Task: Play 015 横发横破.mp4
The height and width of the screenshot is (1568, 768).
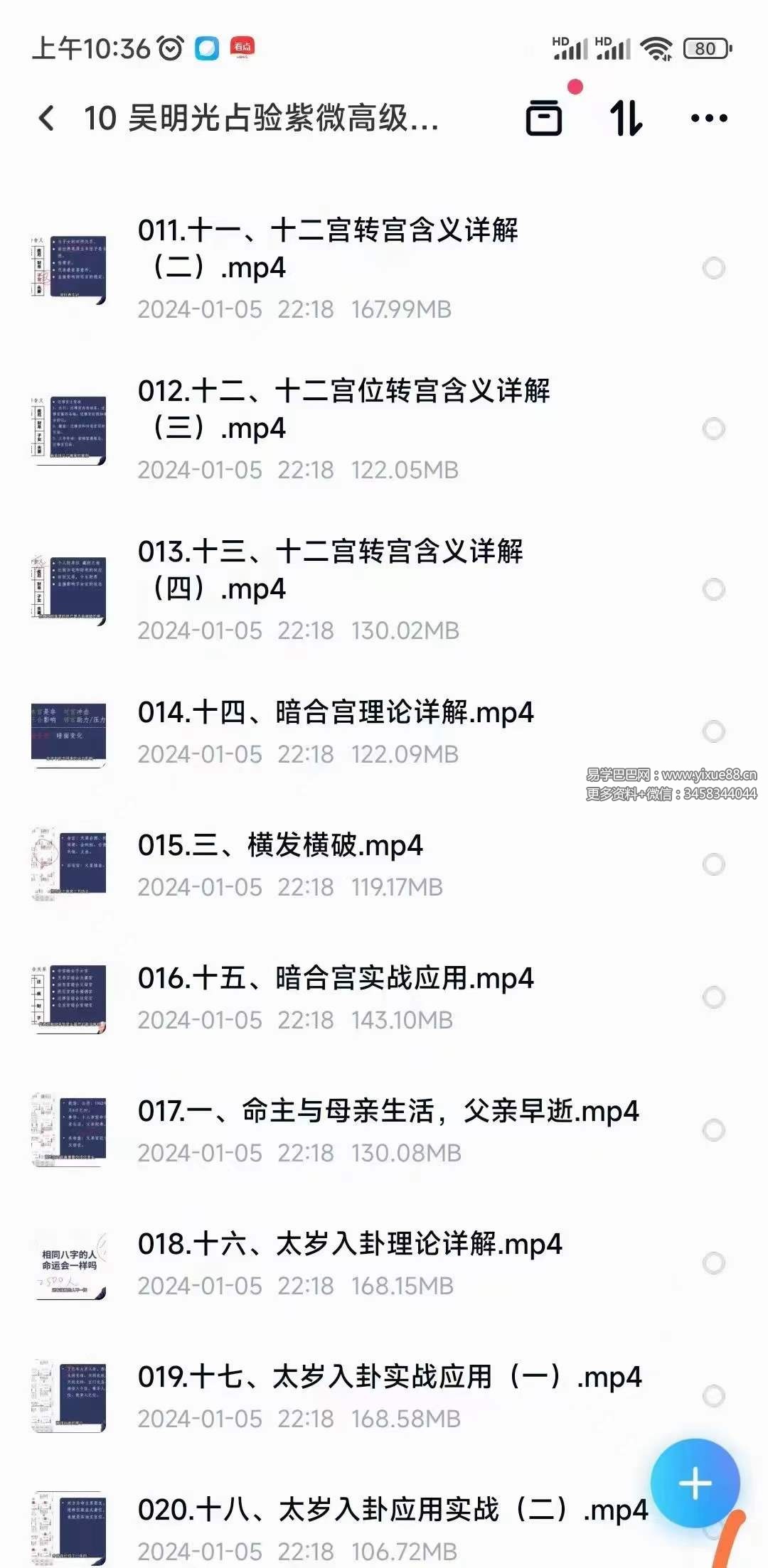Action: [x=280, y=846]
